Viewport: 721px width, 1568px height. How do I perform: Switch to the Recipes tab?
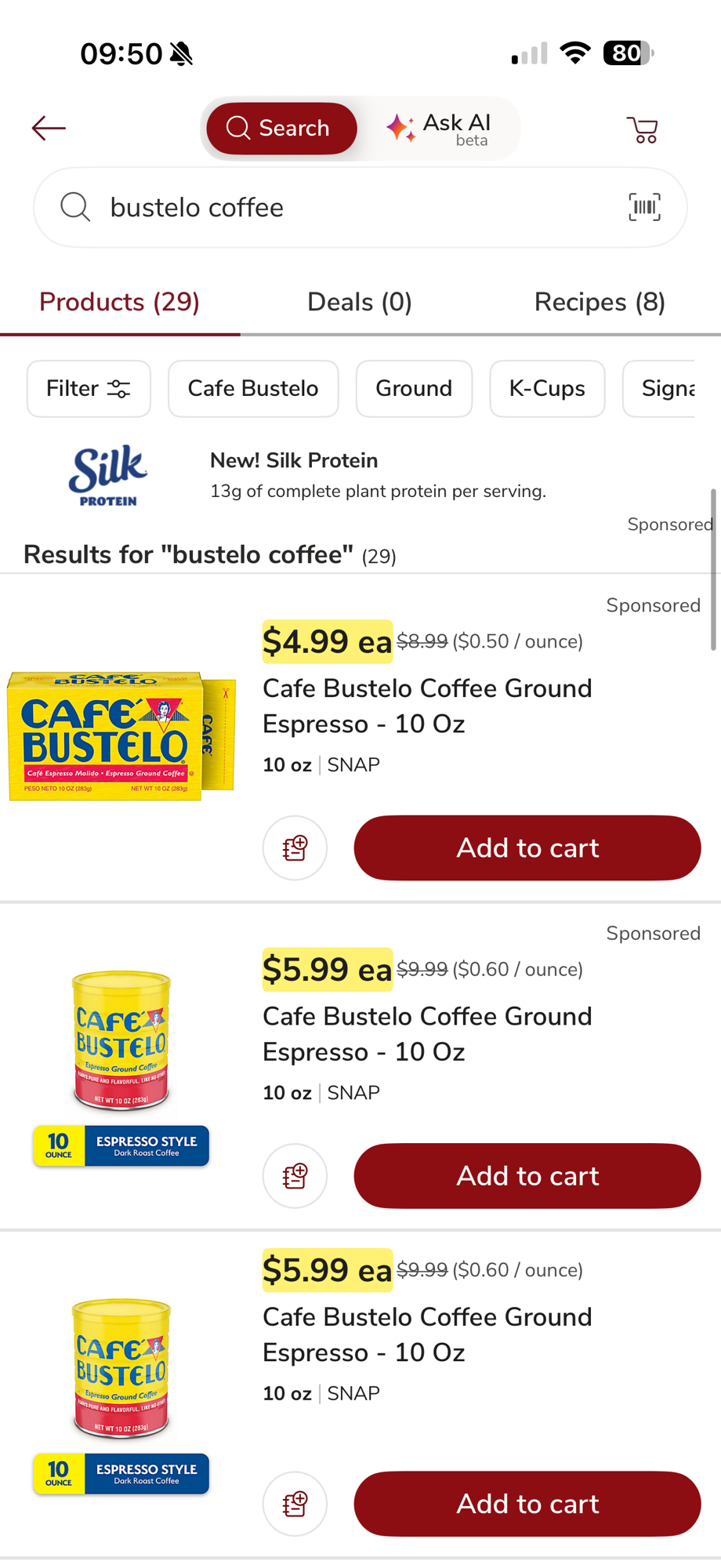600,302
